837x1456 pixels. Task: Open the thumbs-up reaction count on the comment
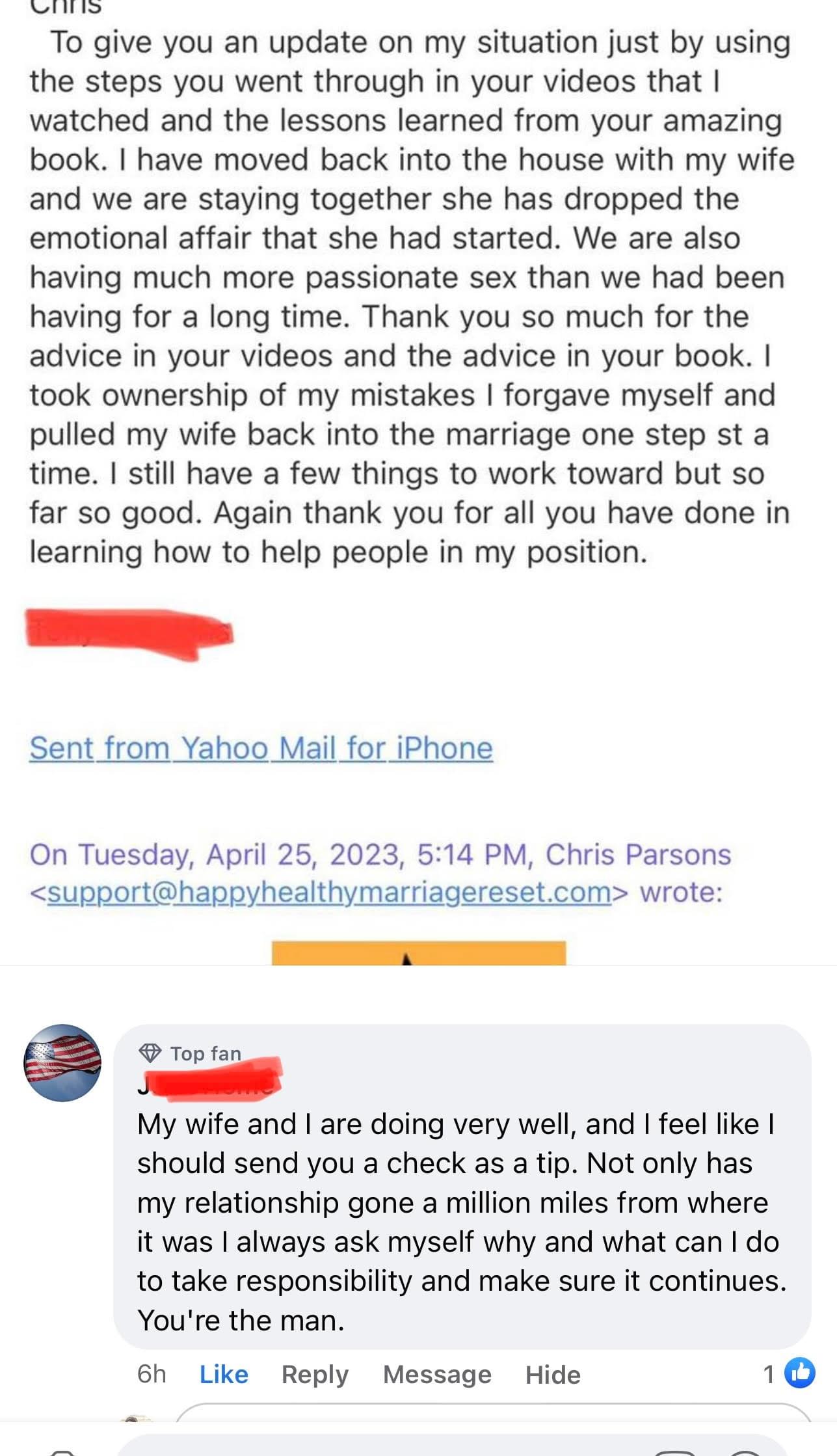tap(789, 1373)
